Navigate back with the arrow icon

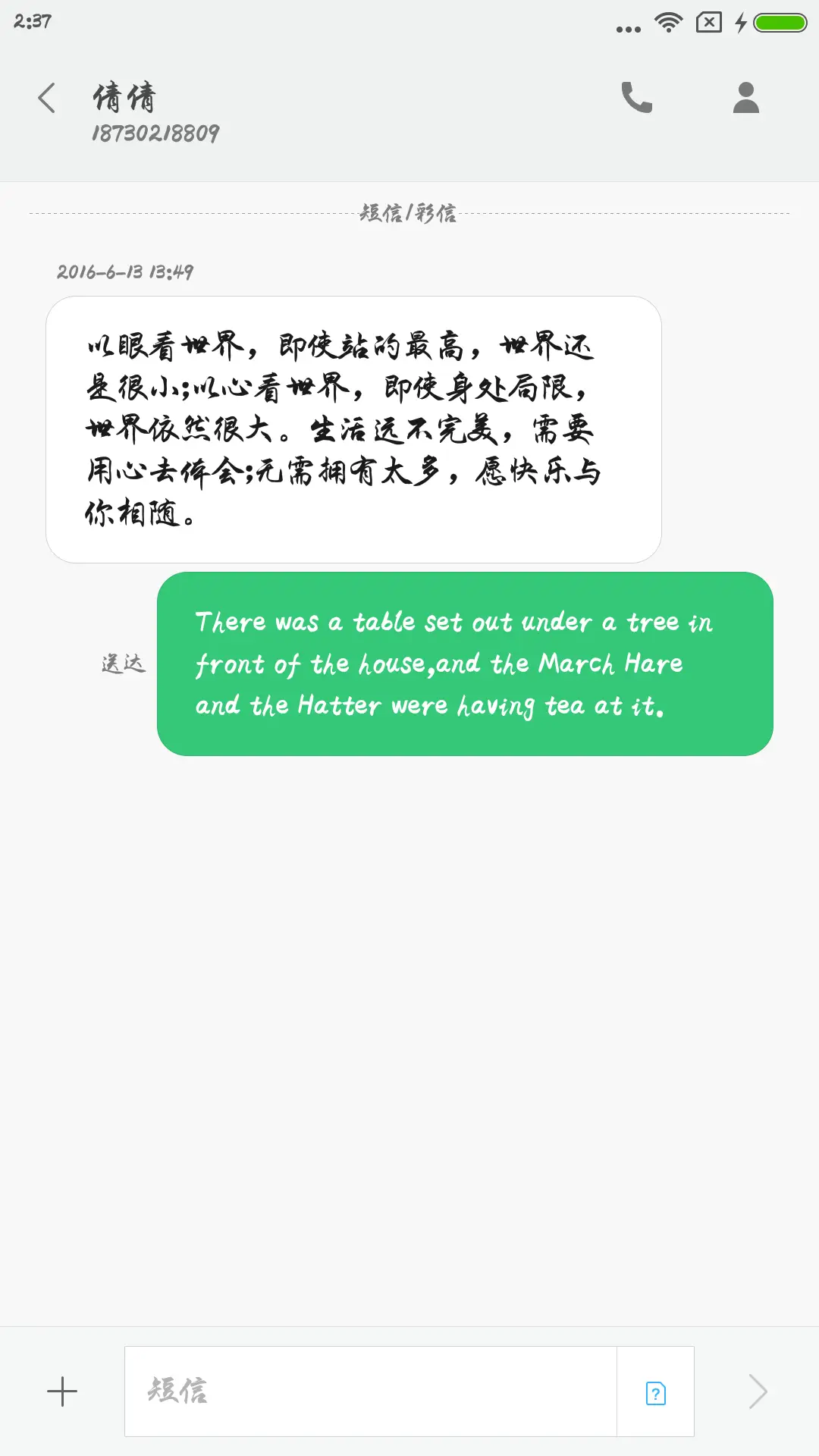(x=47, y=97)
